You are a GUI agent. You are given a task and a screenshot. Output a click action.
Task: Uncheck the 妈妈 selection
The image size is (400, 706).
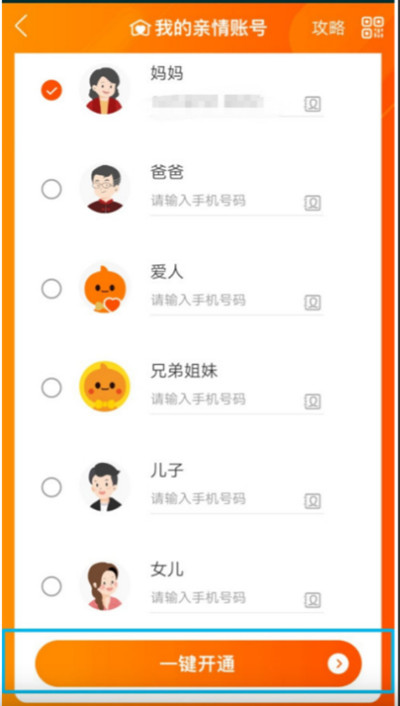(x=51, y=90)
